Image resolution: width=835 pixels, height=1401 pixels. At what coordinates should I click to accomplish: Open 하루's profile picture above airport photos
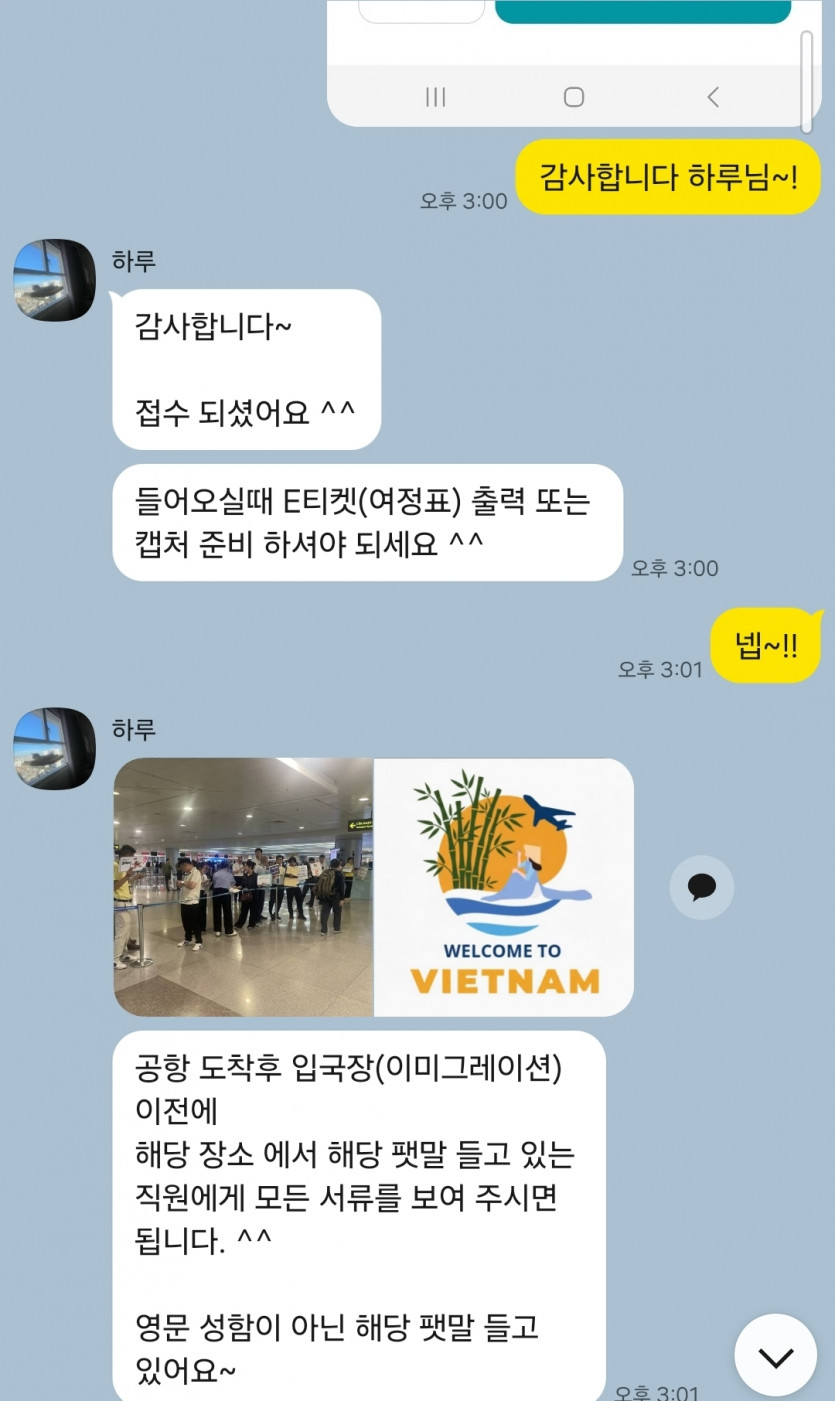coord(54,748)
